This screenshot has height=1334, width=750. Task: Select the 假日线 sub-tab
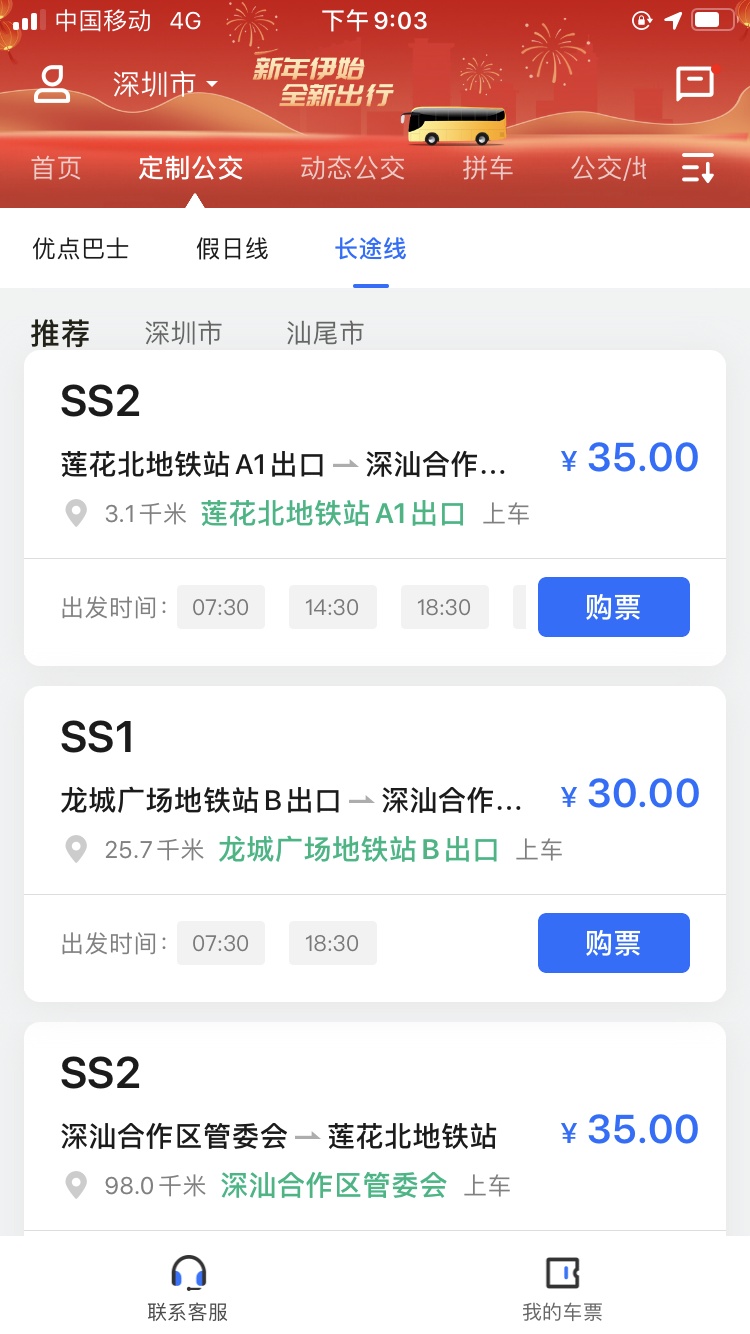tap(232, 249)
